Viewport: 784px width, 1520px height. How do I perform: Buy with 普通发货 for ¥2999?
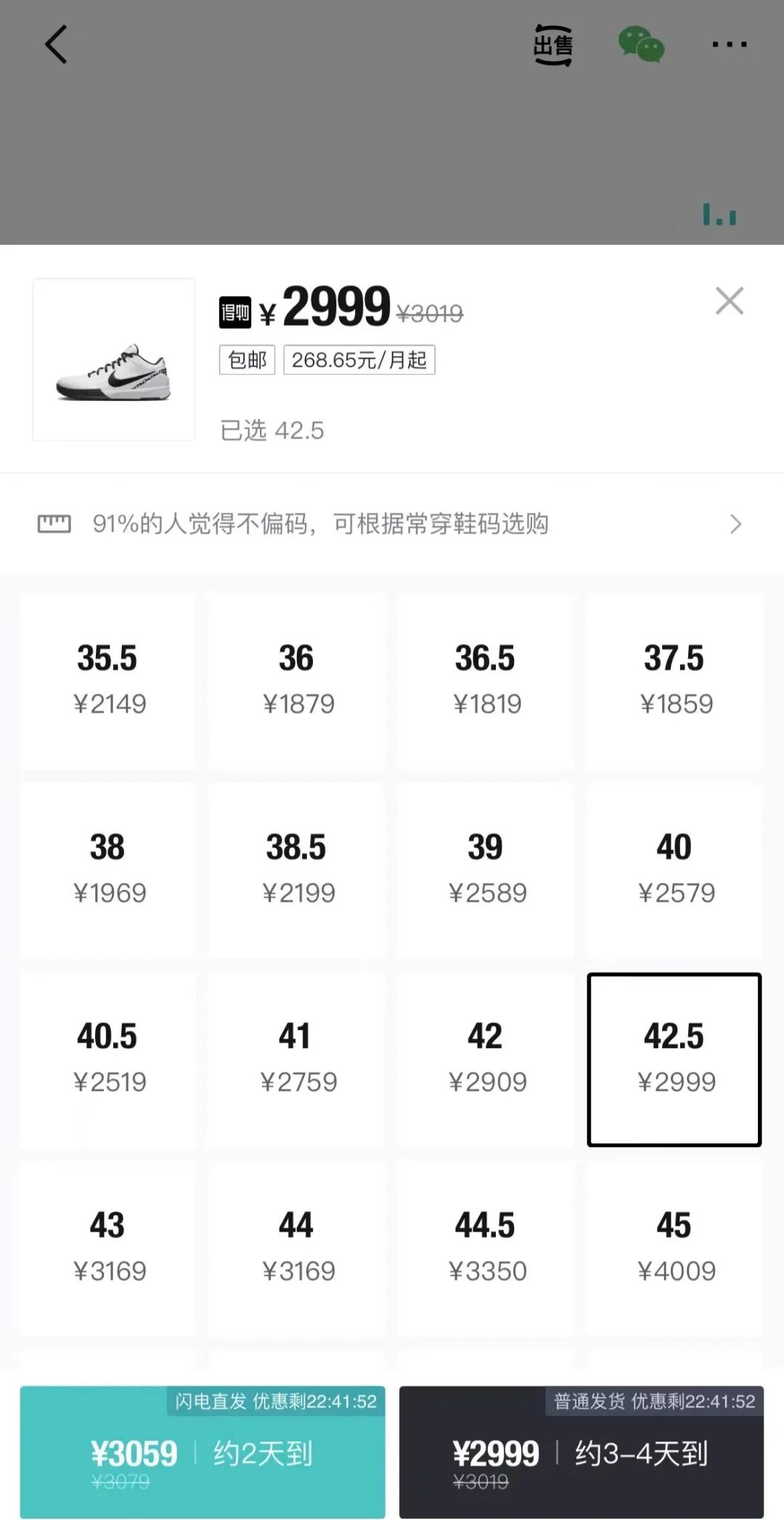pyautogui.click(x=581, y=1452)
